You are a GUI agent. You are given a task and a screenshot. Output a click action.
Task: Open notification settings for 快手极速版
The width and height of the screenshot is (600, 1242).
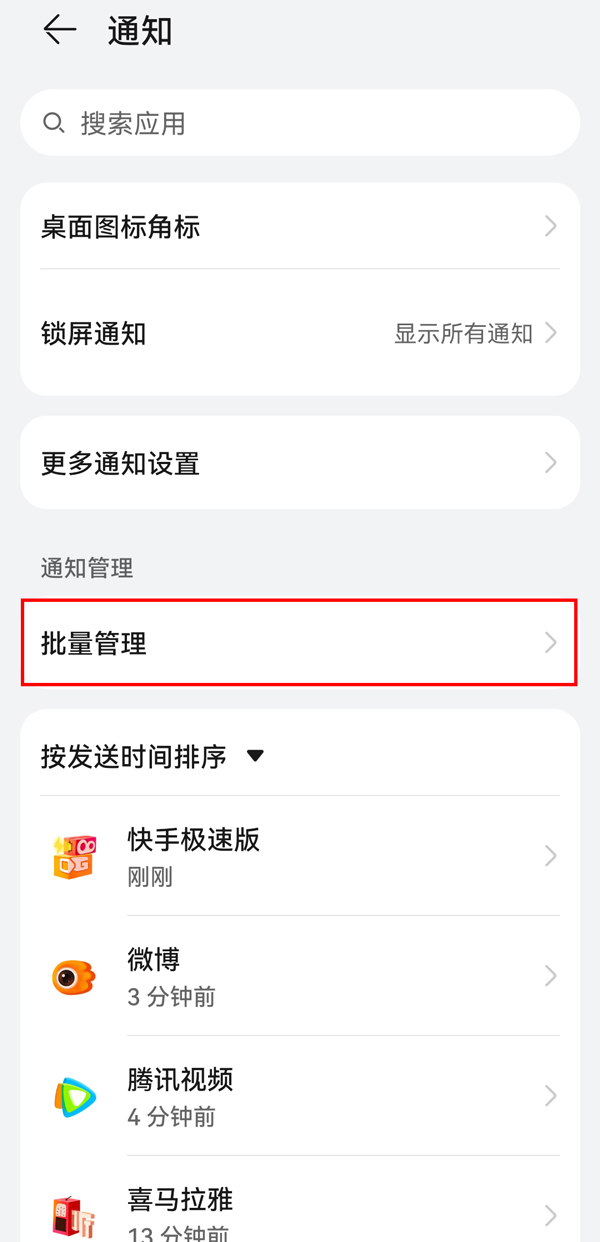[x=300, y=856]
